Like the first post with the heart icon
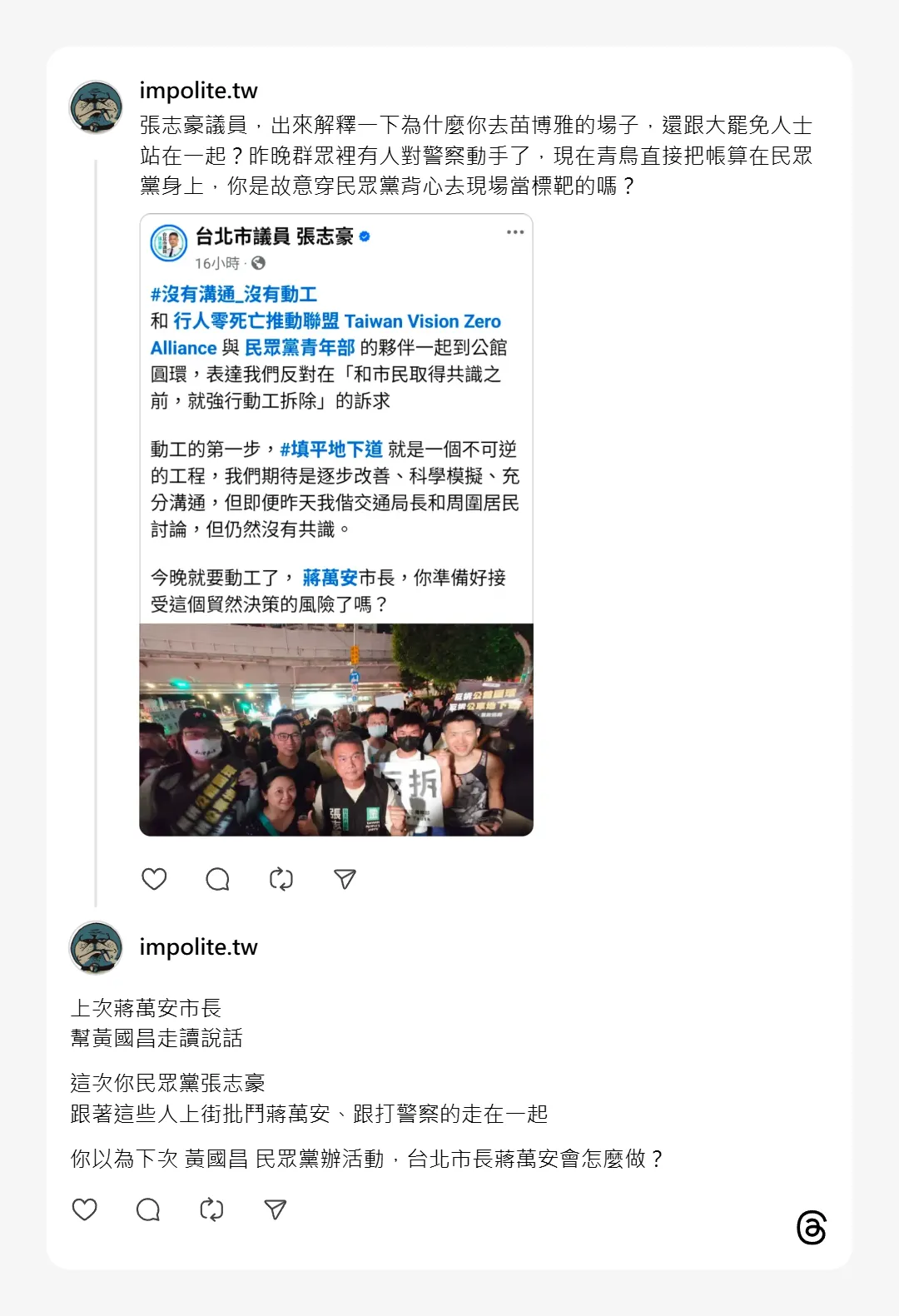 (154, 877)
